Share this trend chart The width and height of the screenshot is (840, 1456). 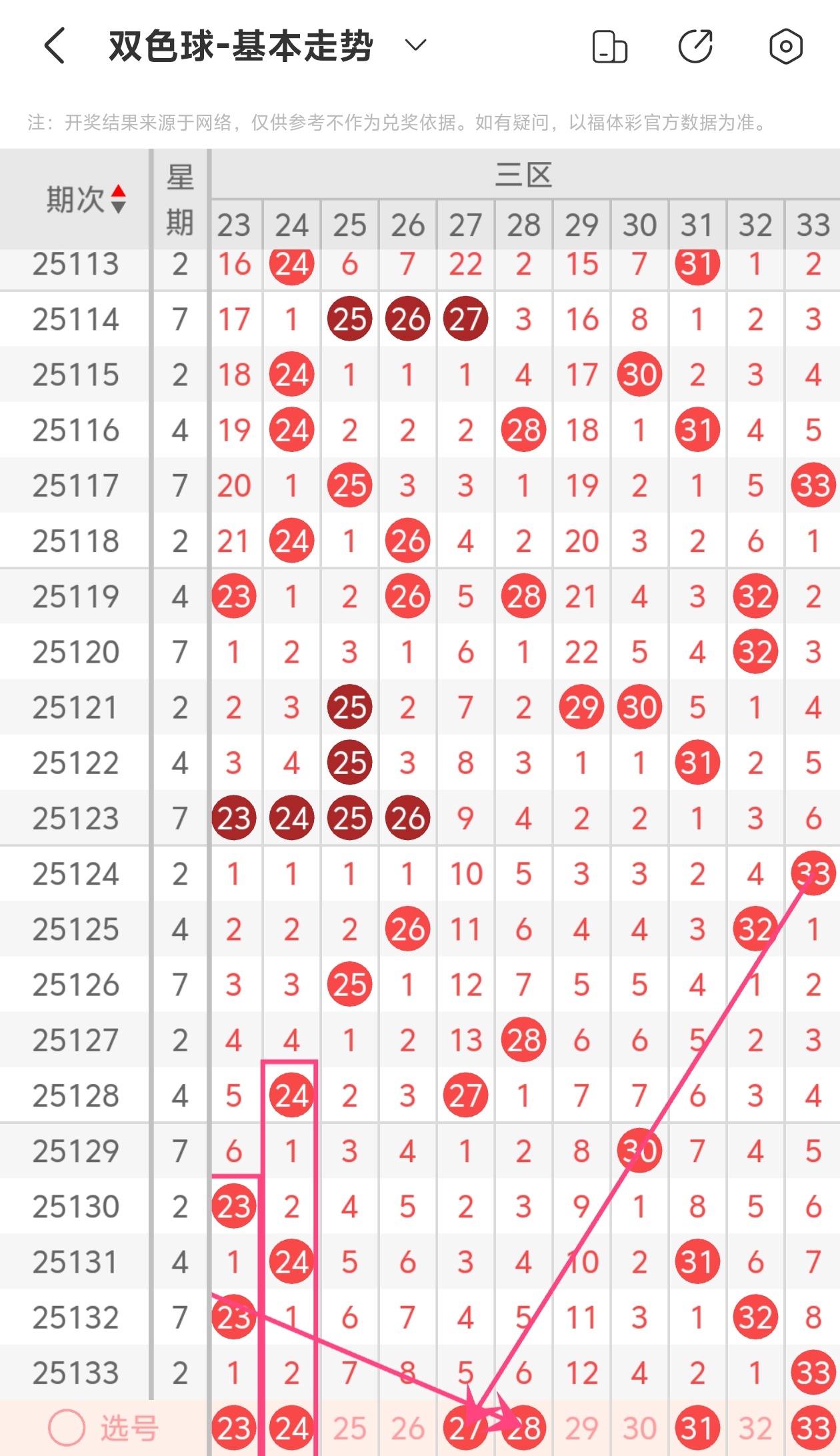tap(695, 47)
